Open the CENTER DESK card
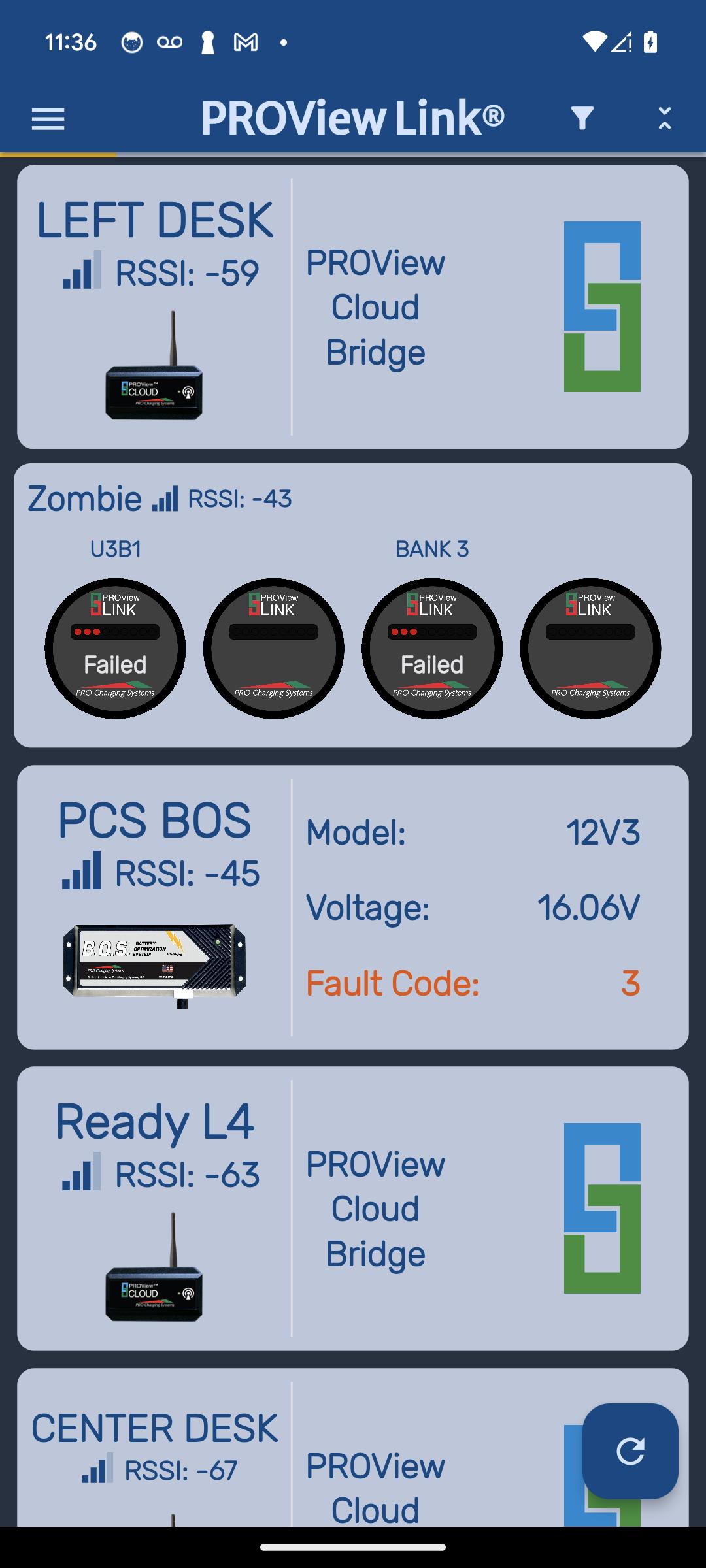Image resolution: width=706 pixels, height=1568 pixels. click(x=353, y=1448)
